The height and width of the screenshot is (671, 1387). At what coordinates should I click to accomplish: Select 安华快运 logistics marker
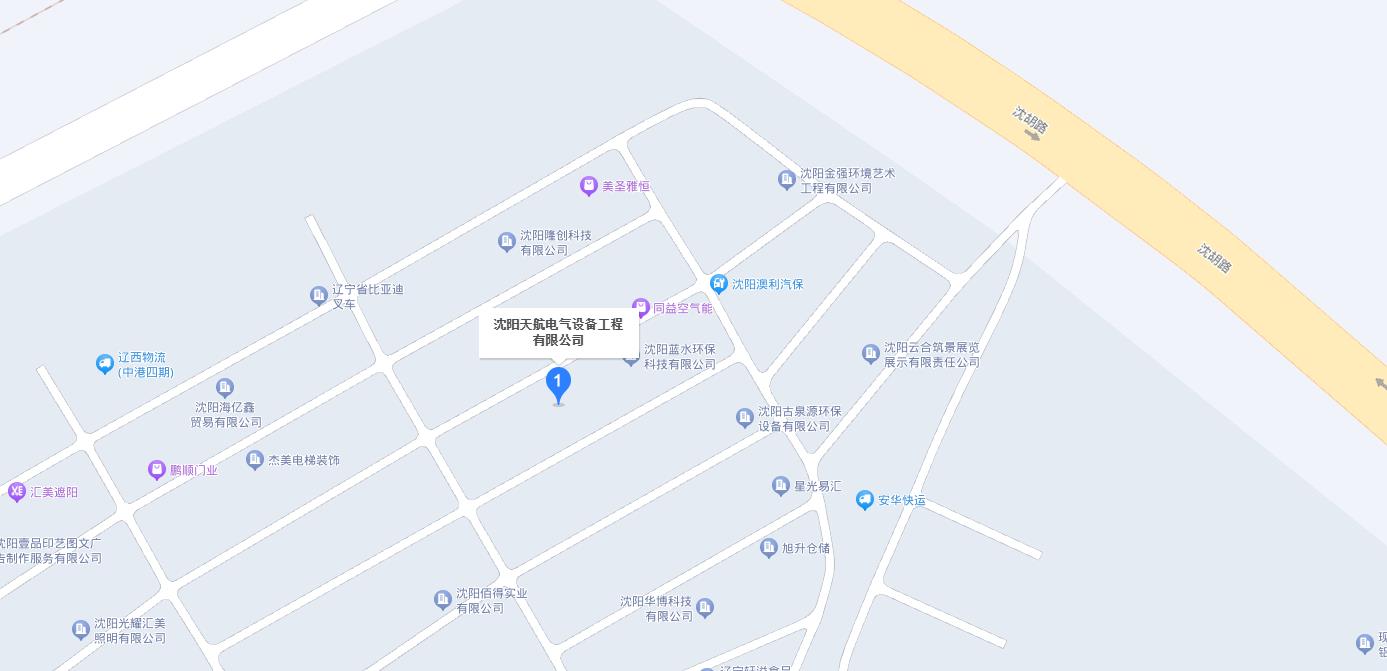(865, 500)
